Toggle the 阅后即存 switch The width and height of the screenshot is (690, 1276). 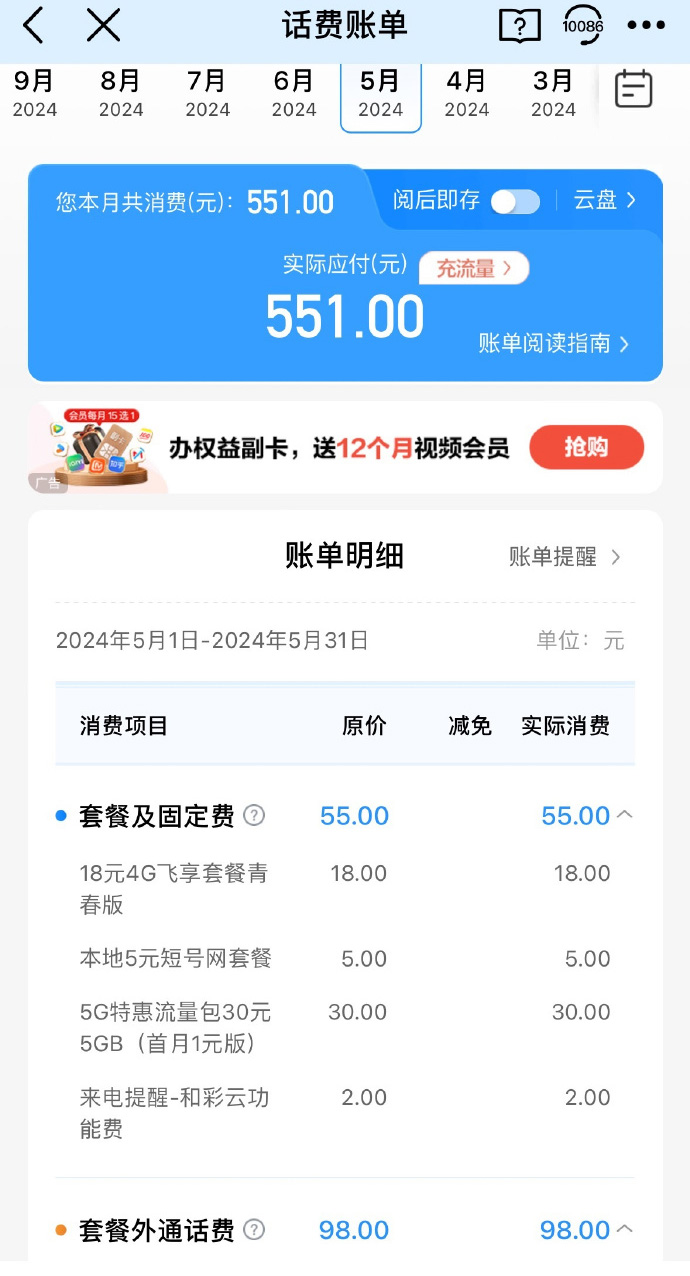pyautogui.click(x=515, y=201)
